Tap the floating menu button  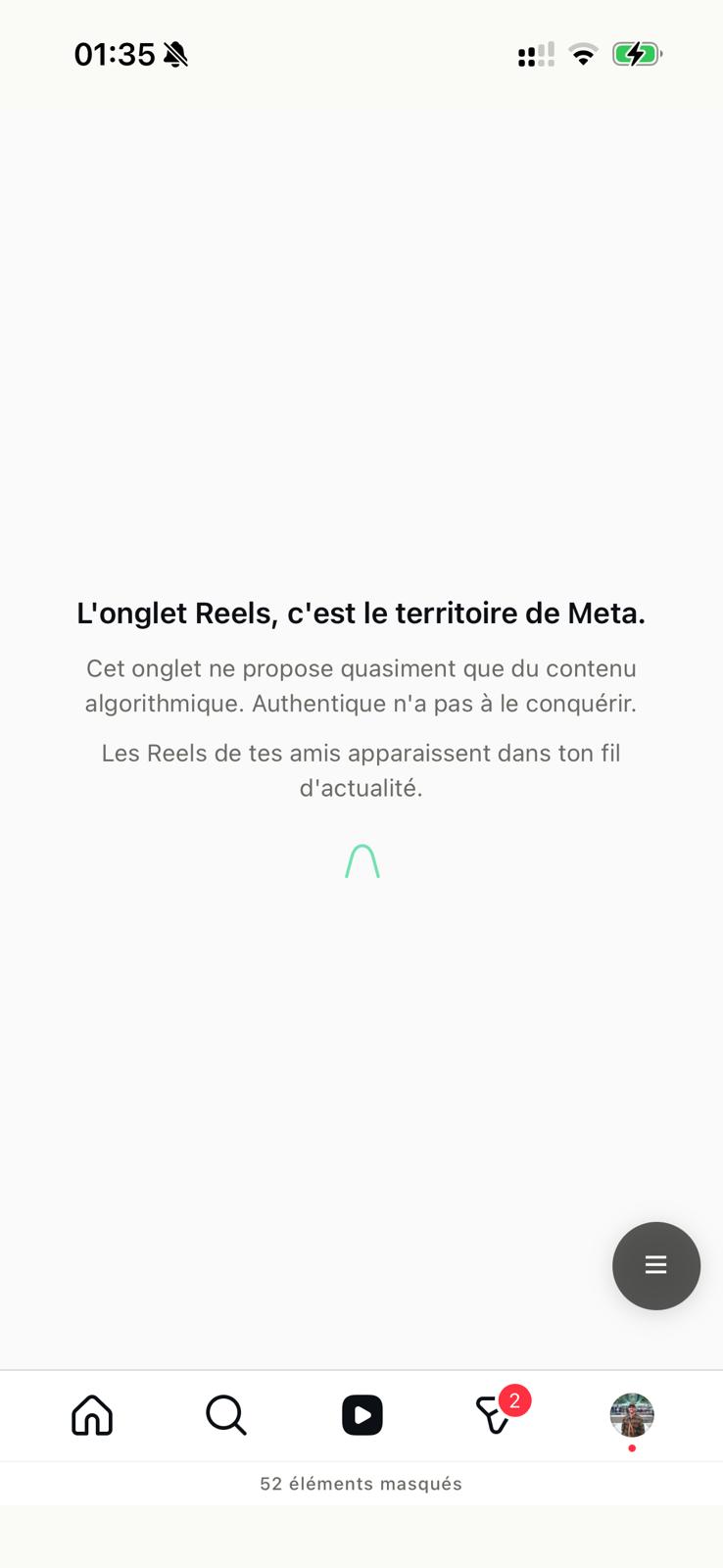(x=655, y=1265)
